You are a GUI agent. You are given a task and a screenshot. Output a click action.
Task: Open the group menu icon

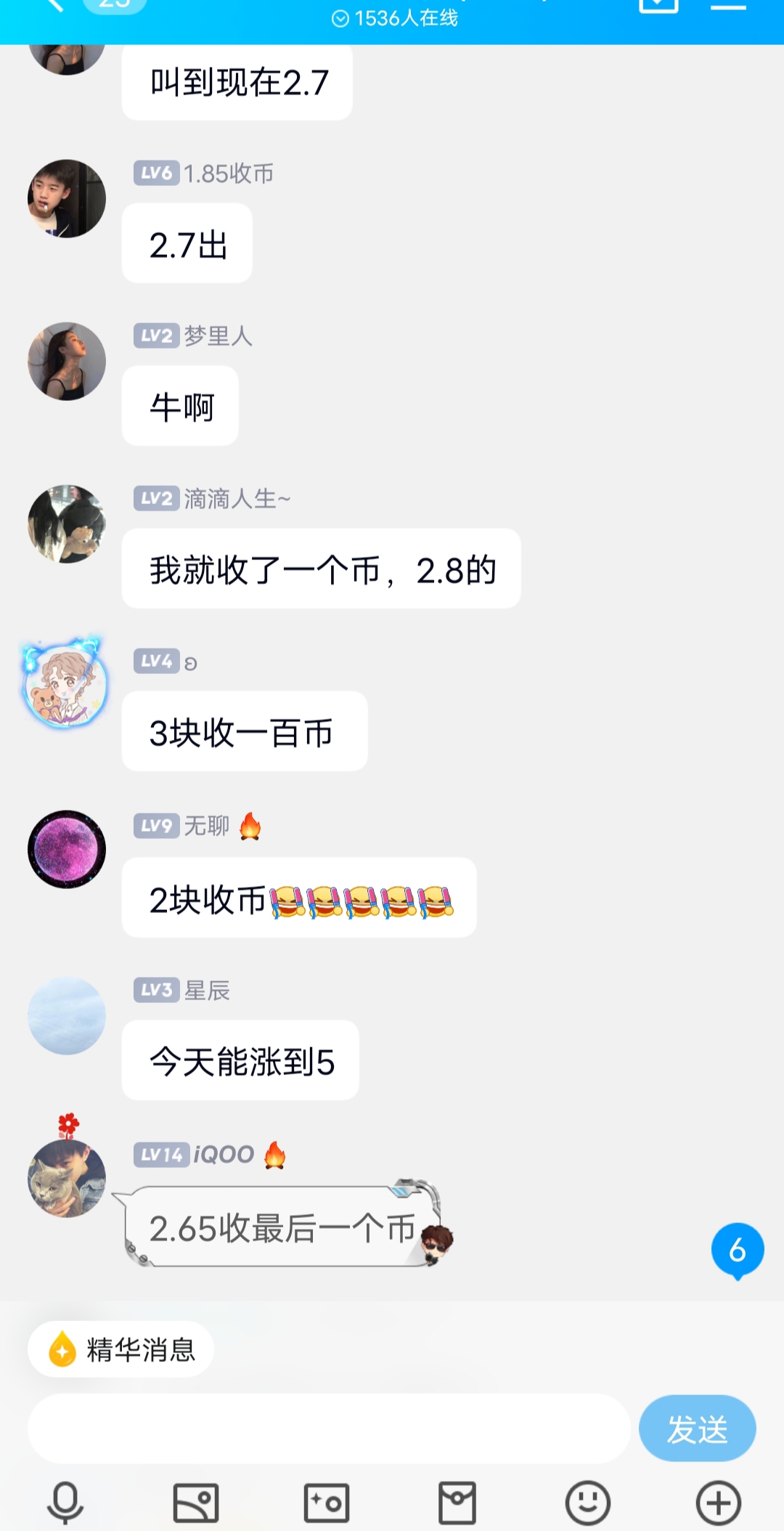click(728, 6)
